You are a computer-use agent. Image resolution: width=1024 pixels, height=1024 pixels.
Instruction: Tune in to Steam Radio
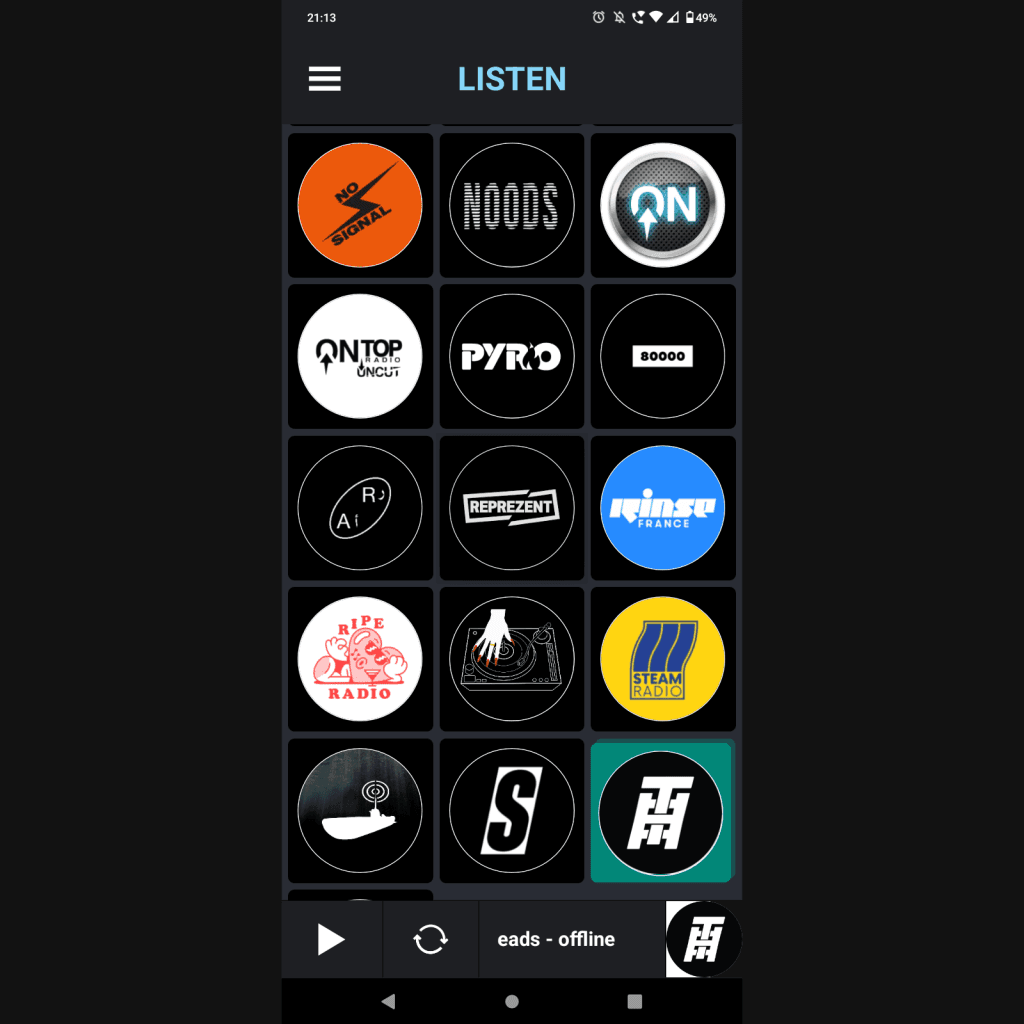[663, 659]
